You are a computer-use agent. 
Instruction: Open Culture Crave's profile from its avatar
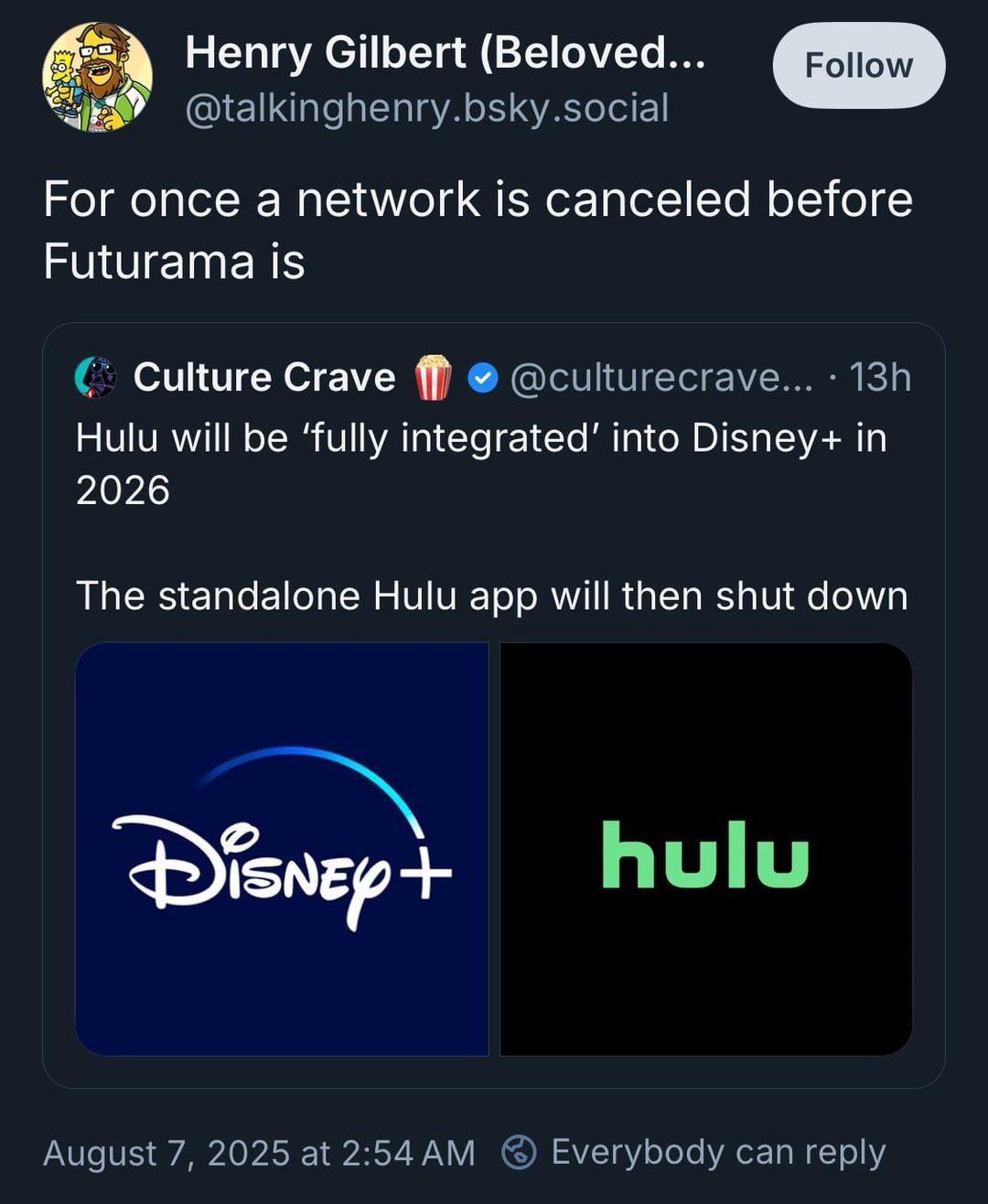[x=96, y=377]
